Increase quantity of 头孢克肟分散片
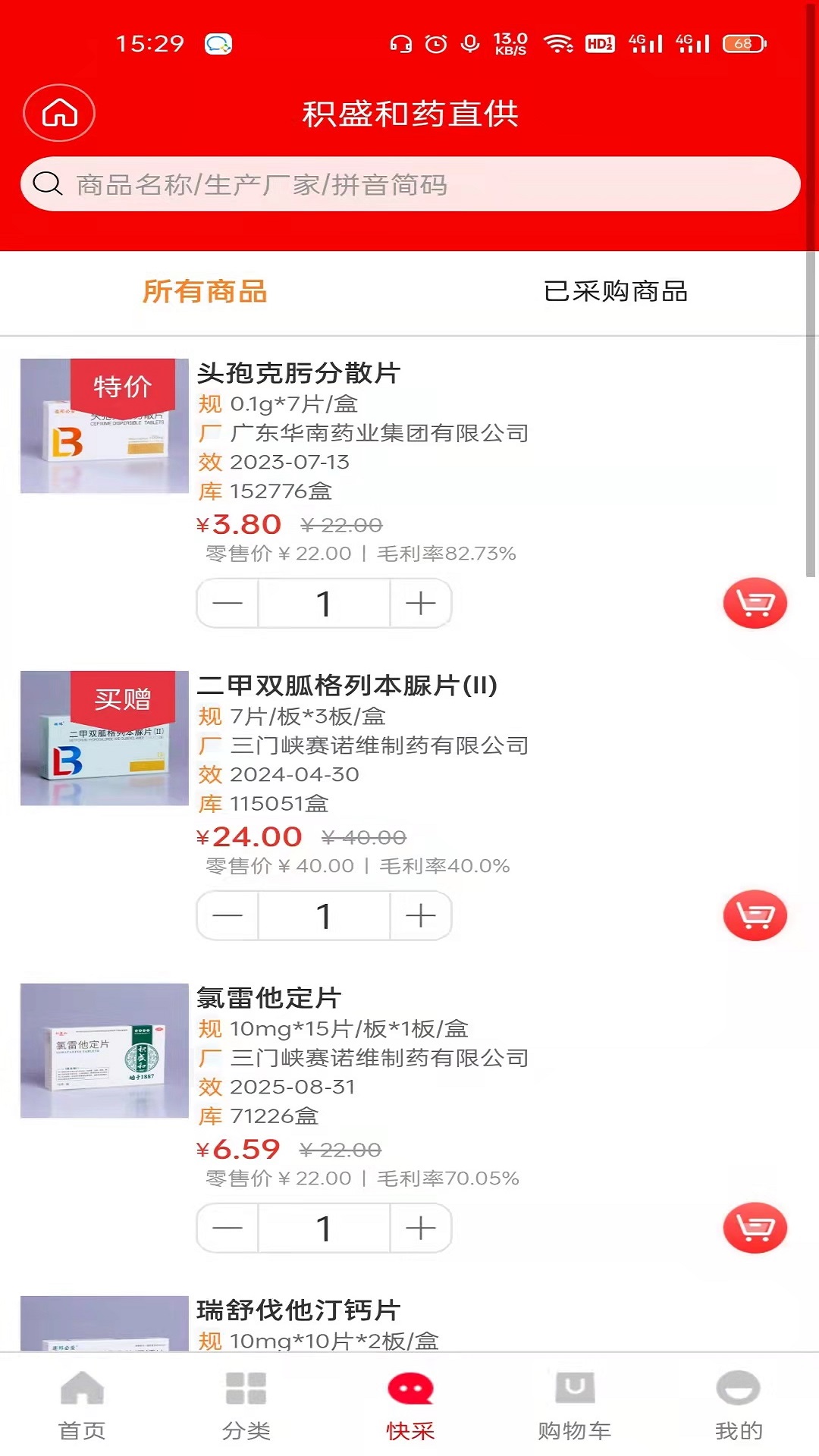This screenshot has width=819, height=1456. 421,603
